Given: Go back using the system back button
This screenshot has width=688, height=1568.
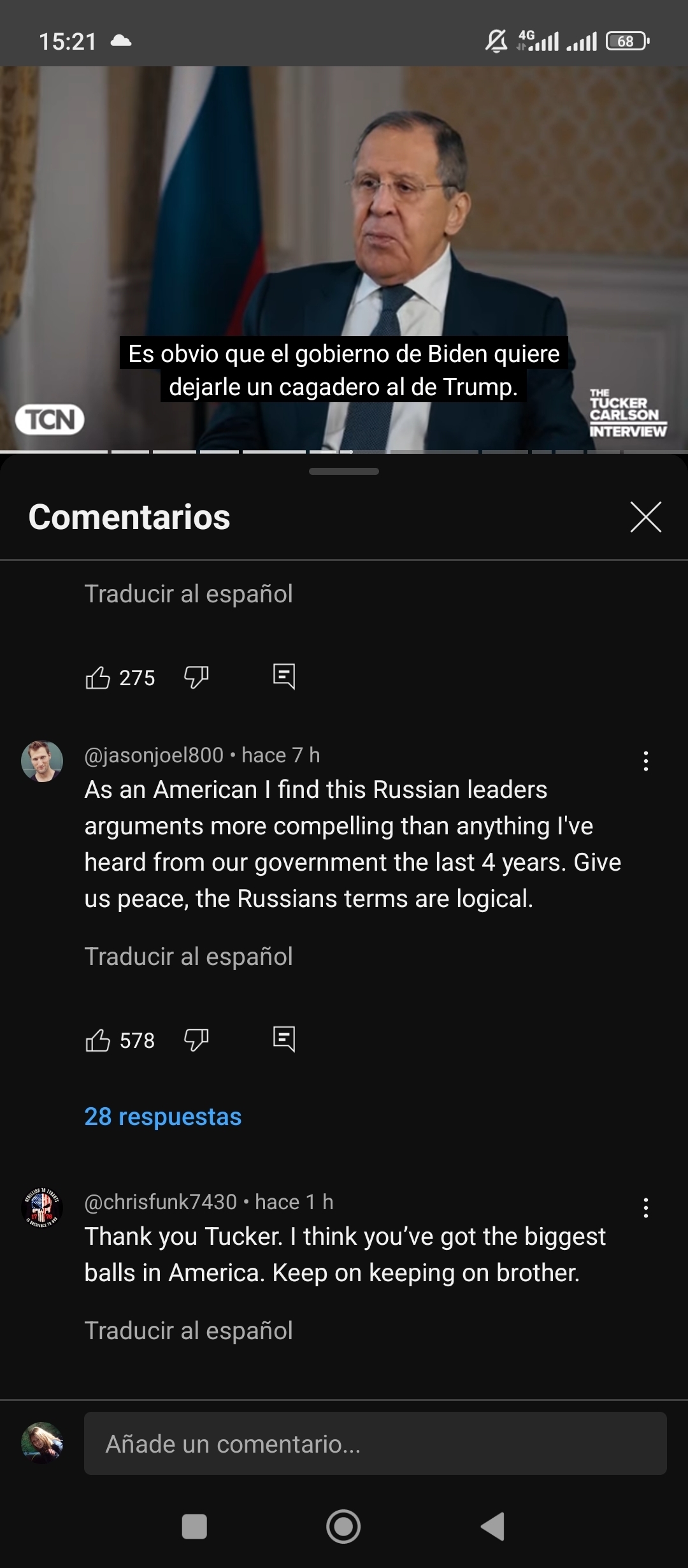Looking at the screenshot, I should (492, 1527).
